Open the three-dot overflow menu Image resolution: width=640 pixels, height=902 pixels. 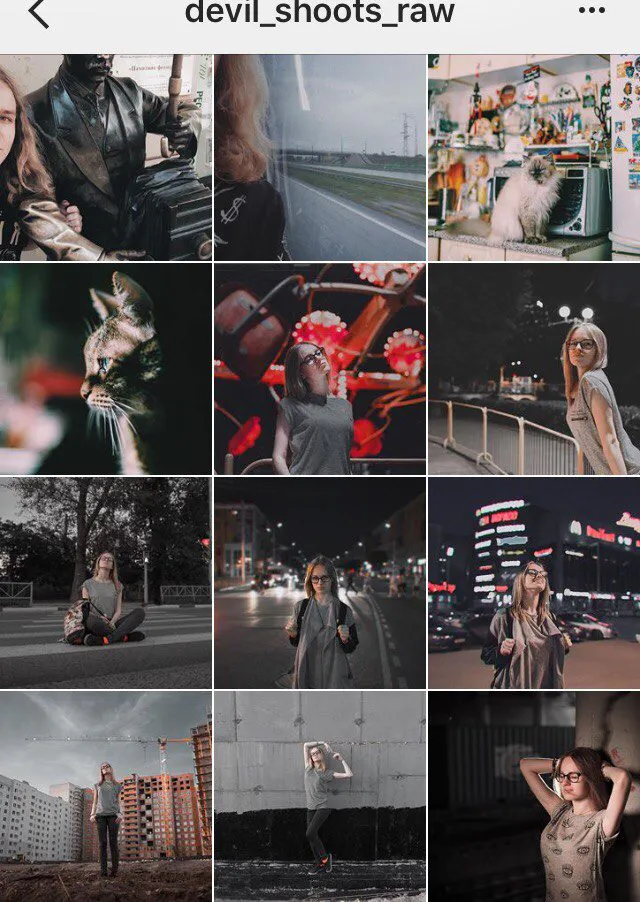tap(592, 12)
